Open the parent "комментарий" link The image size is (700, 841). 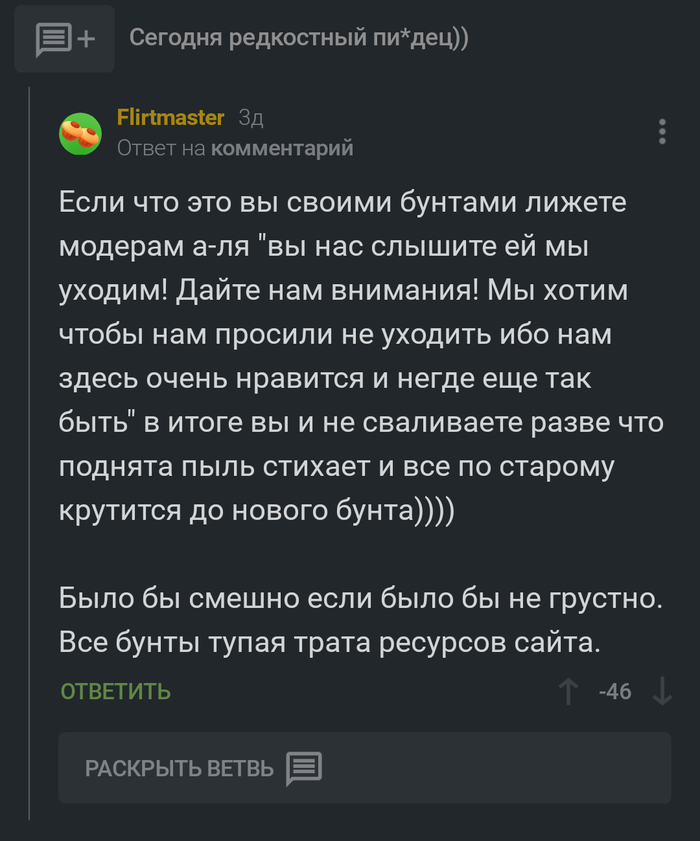[x=282, y=149]
